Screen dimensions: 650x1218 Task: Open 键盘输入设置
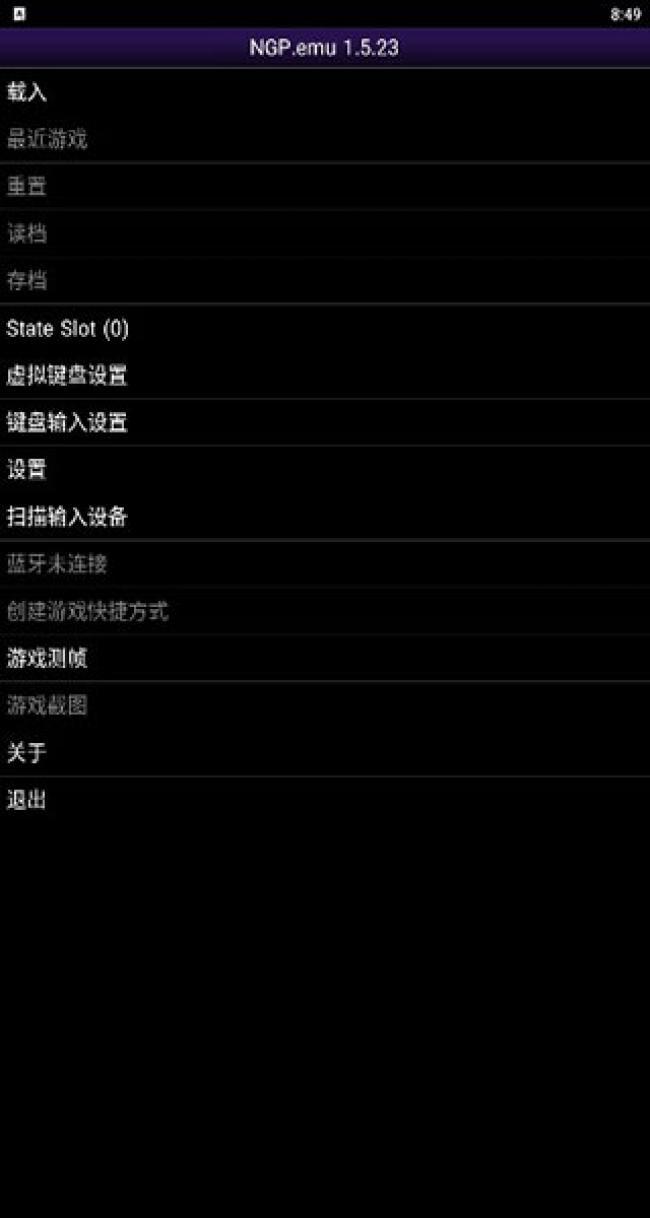pos(67,423)
